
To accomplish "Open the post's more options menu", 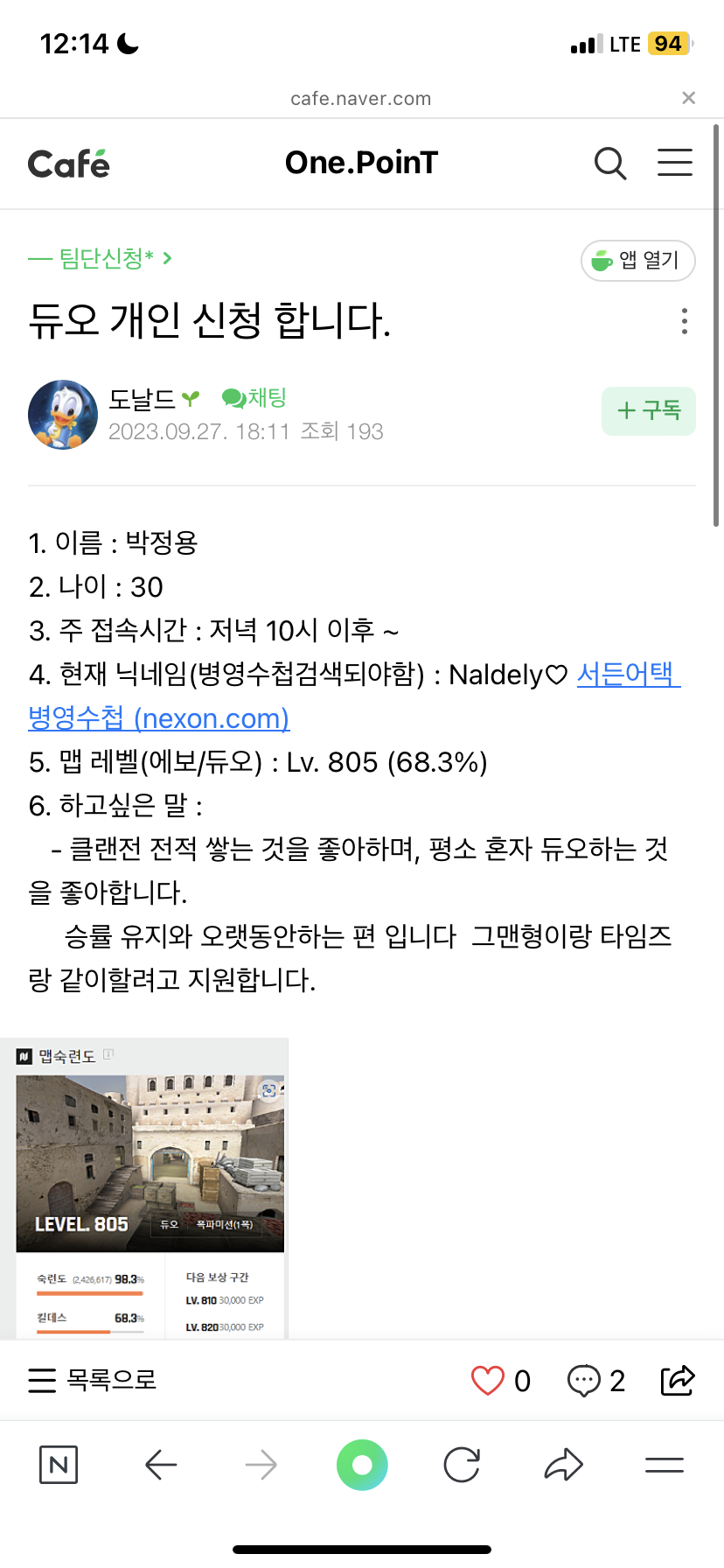I will point(685,321).
